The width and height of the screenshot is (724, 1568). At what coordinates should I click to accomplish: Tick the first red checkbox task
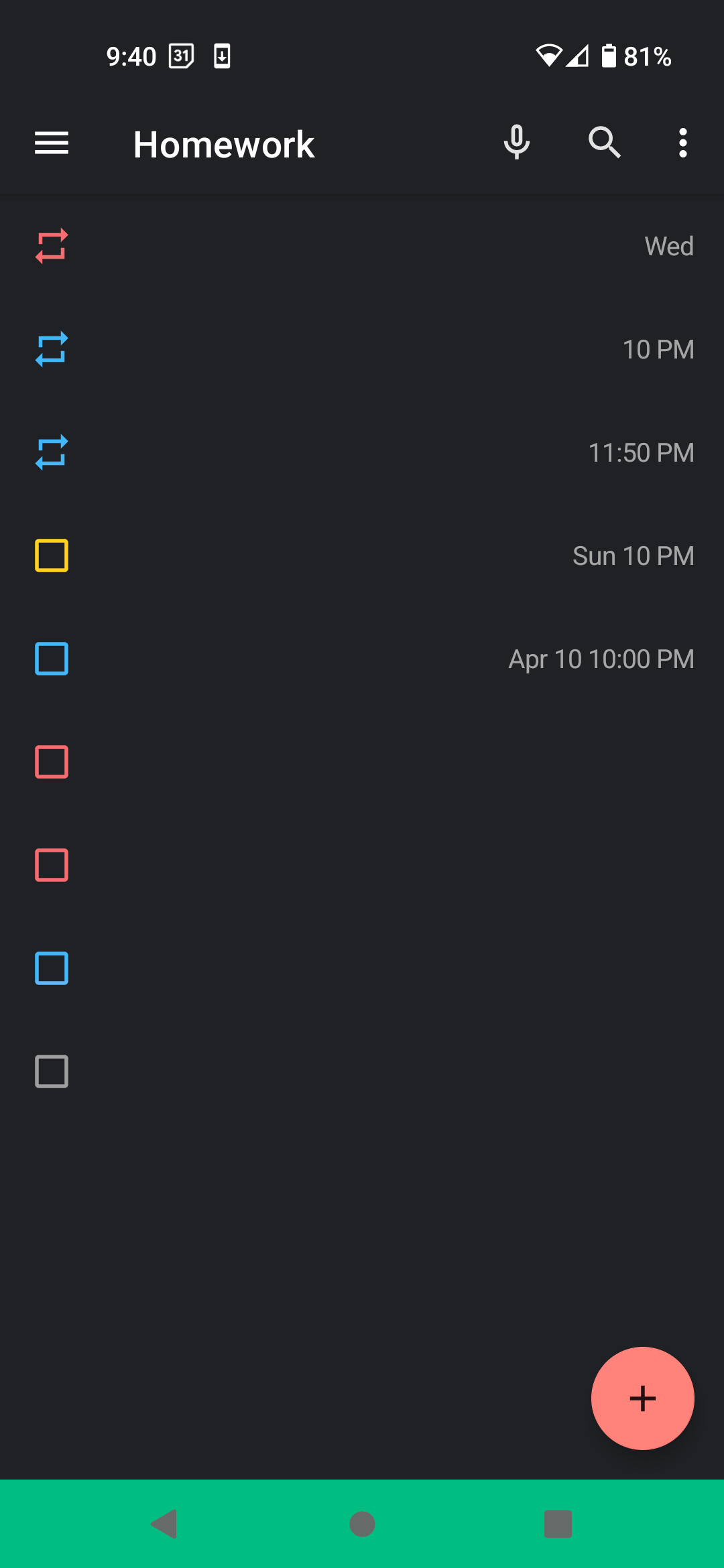51,762
